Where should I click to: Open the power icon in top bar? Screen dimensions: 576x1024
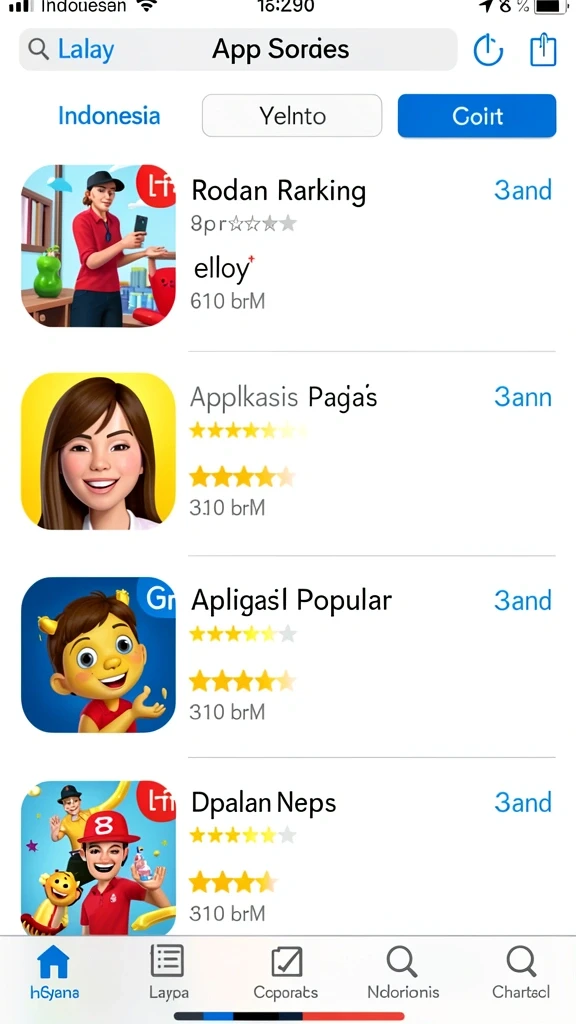488,50
